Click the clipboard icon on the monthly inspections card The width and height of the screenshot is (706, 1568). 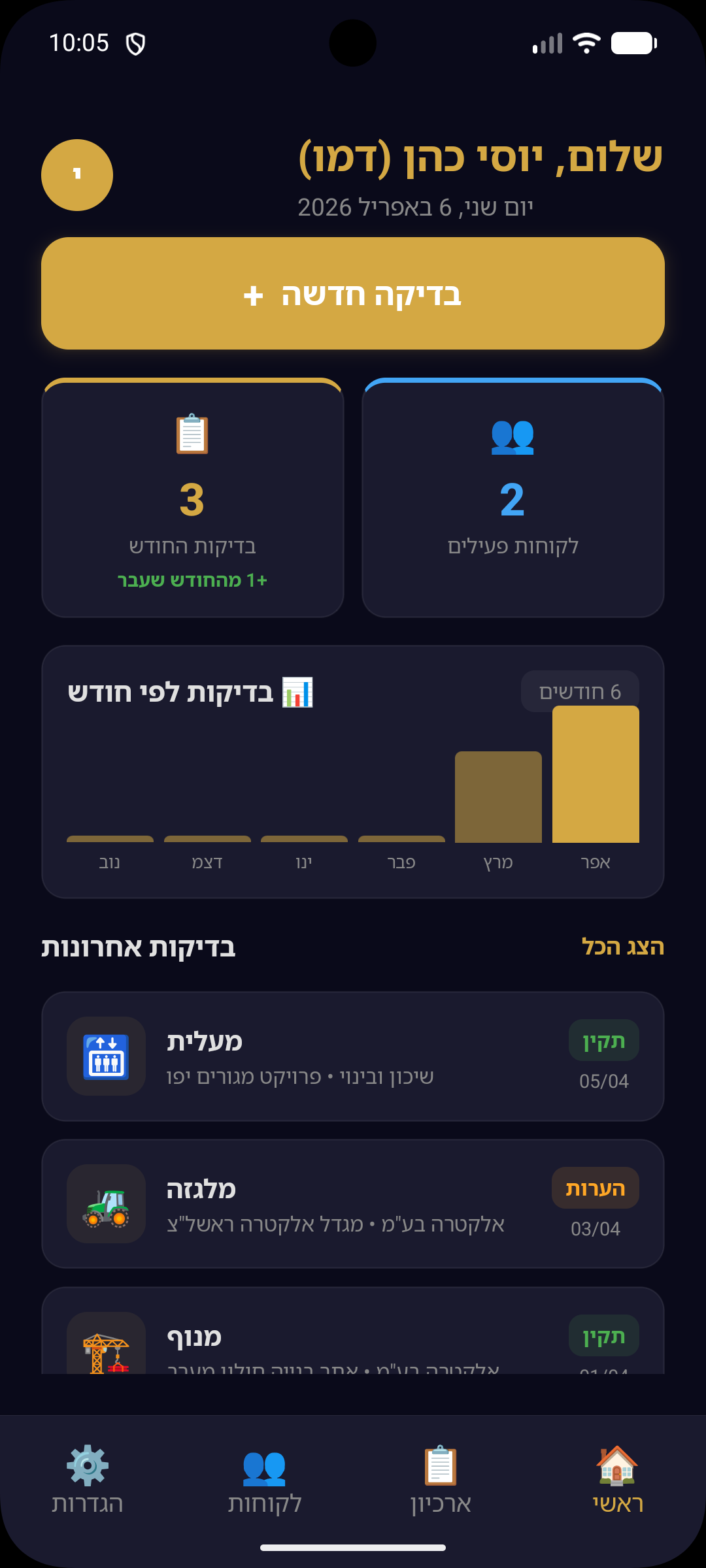(x=192, y=434)
